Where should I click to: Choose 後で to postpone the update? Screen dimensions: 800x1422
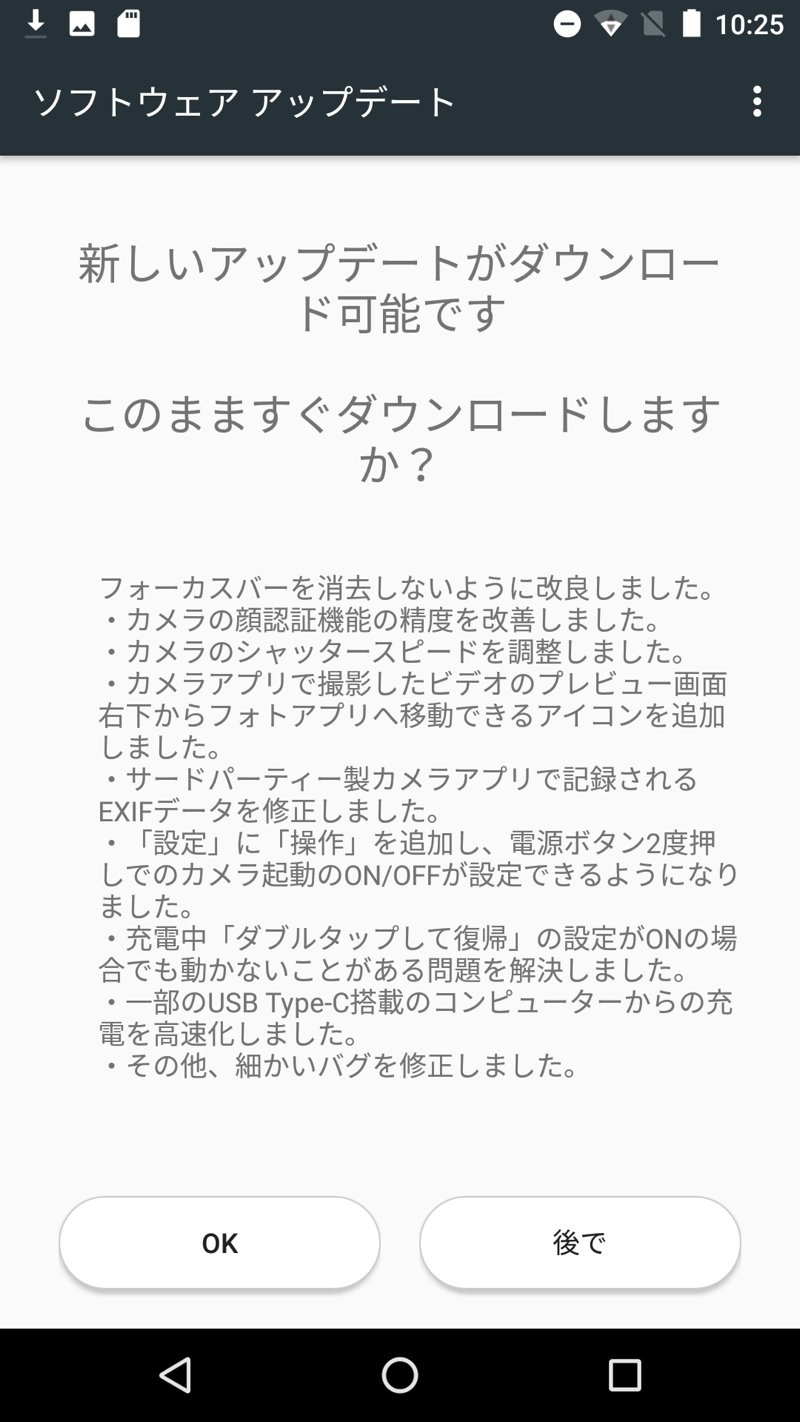click(580, 1243)
